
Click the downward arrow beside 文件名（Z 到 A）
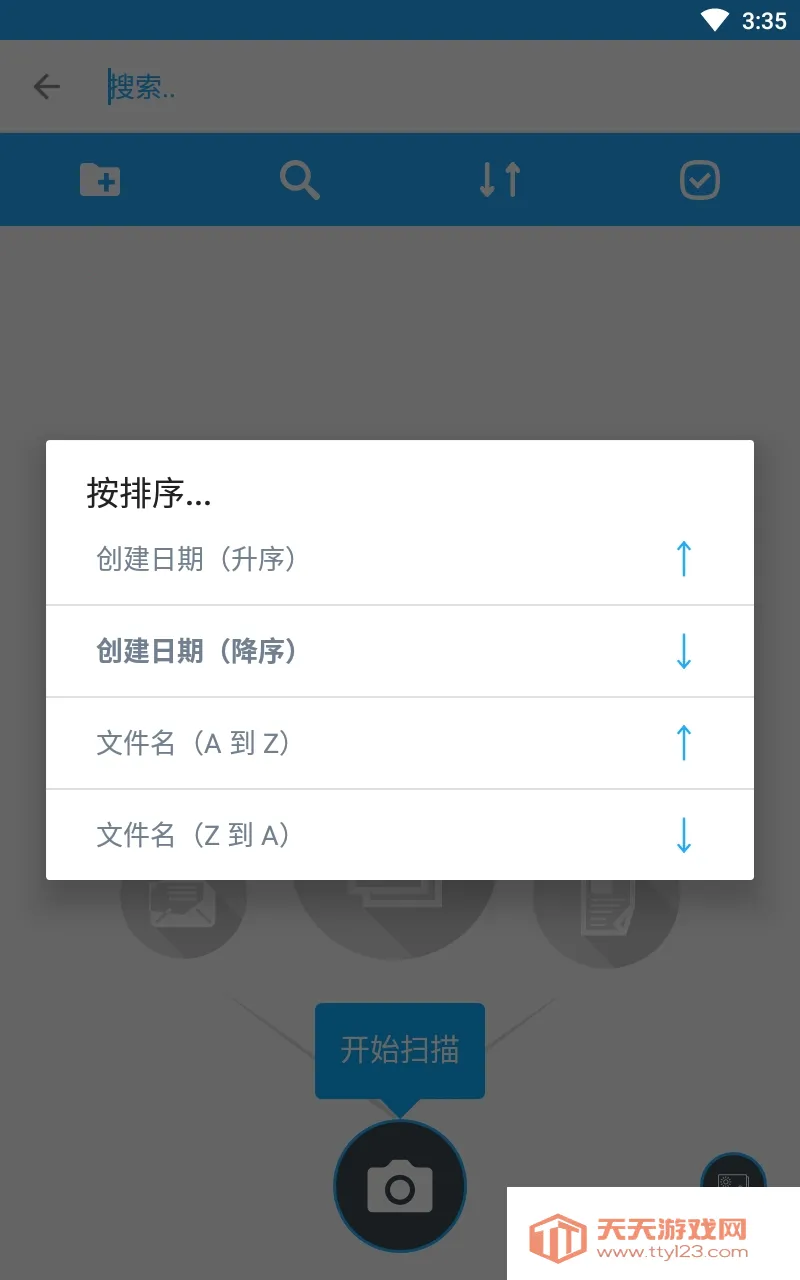coord(683,835)
